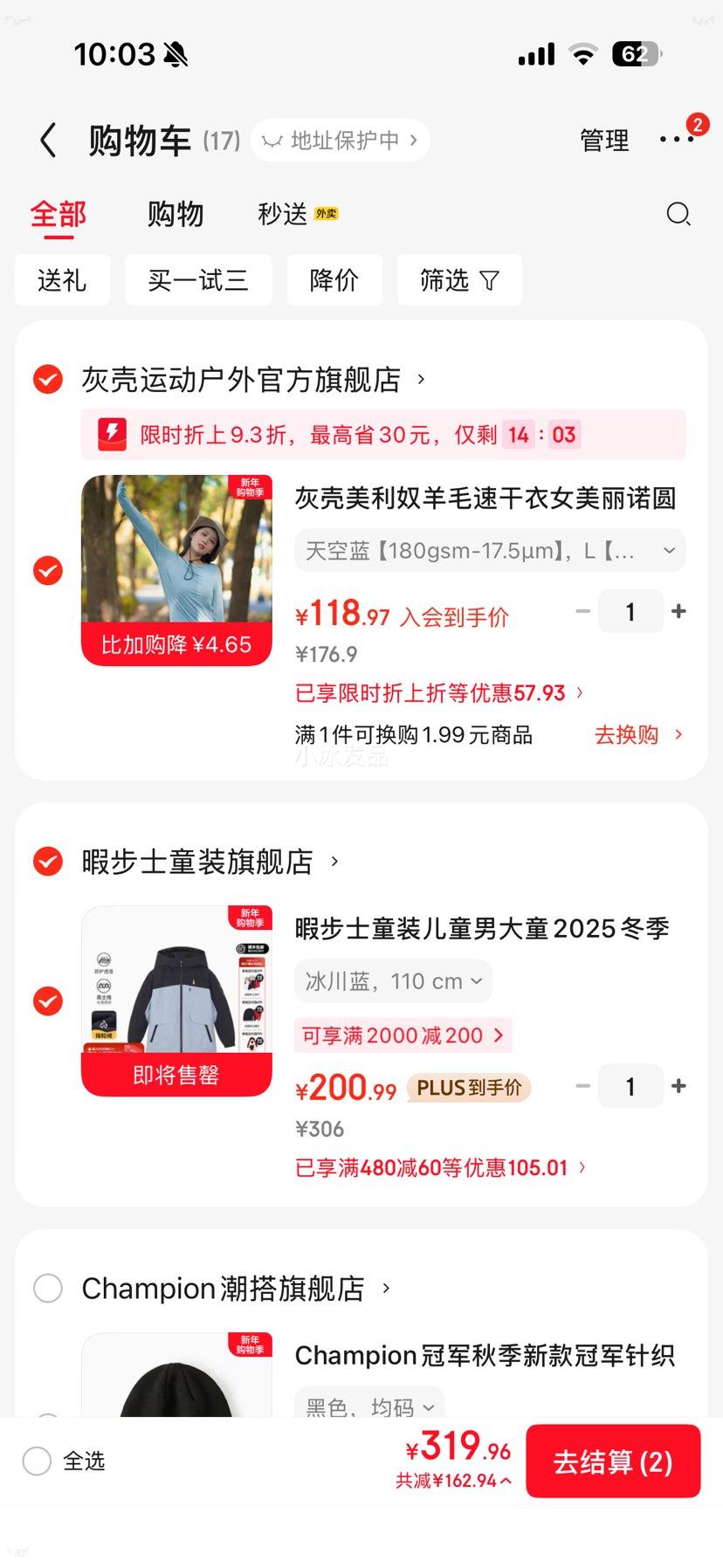723x1568 pixels.
Task: Increase 暇步士 jacket quantity with plus icon
Action: click(678, 1085)
